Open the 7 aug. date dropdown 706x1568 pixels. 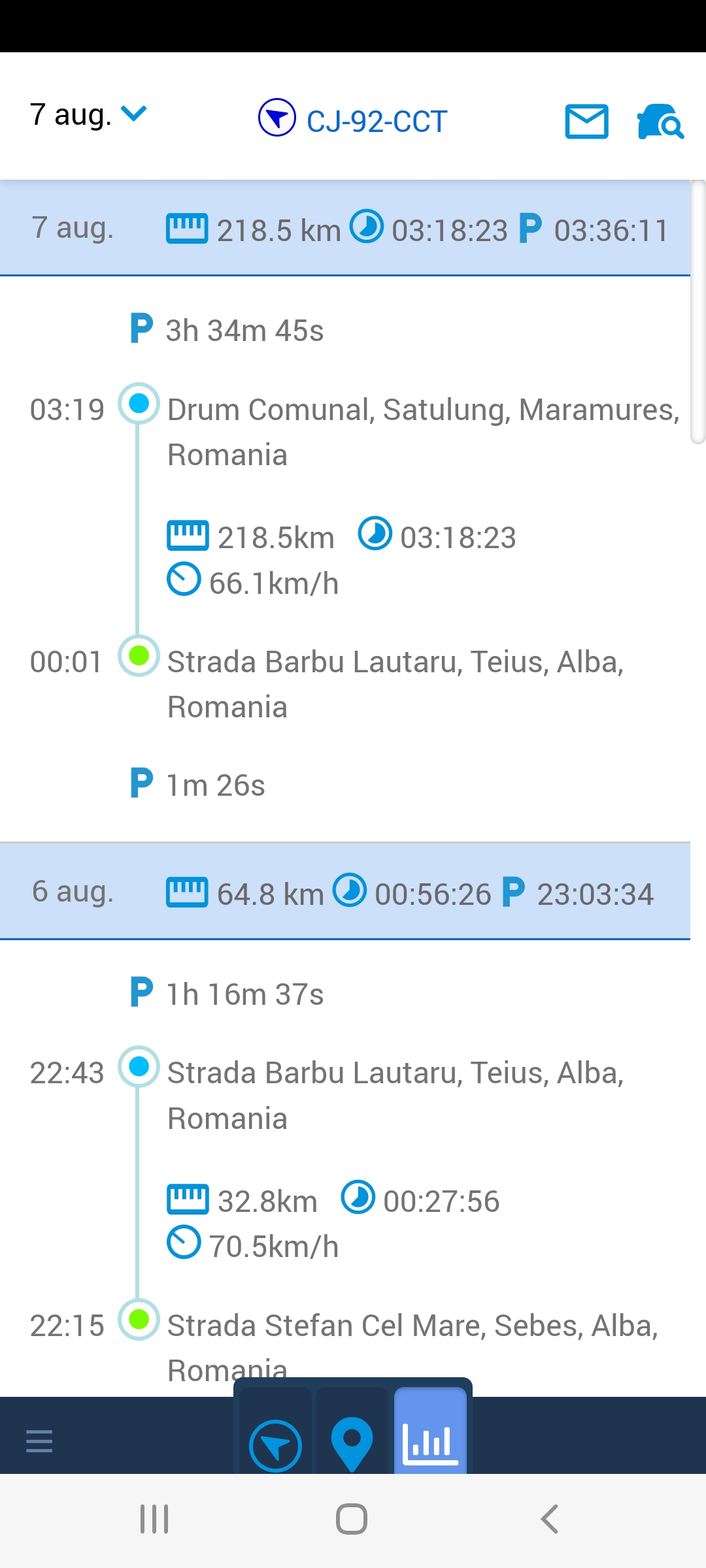click(88, 116)
